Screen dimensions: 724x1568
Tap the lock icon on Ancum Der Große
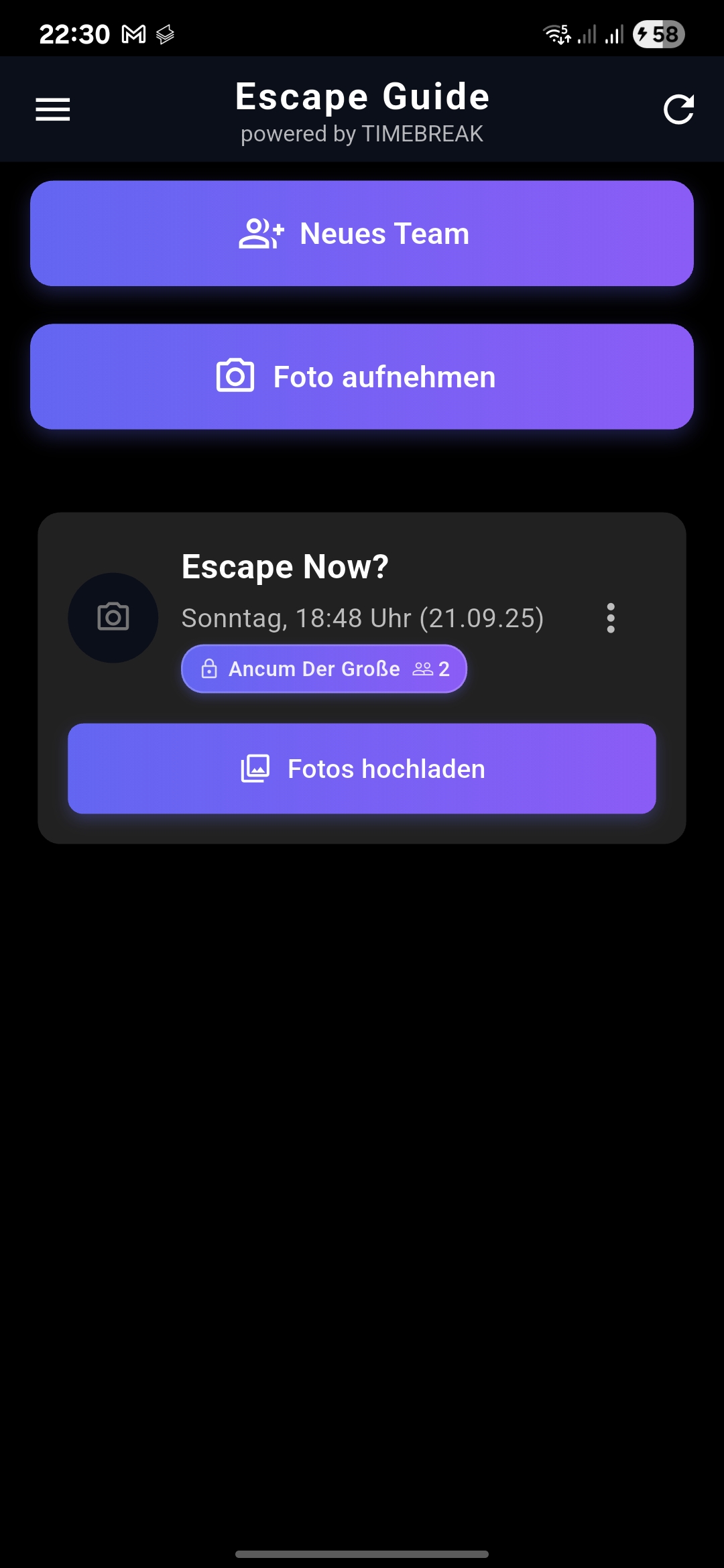(x=210, y=668)
